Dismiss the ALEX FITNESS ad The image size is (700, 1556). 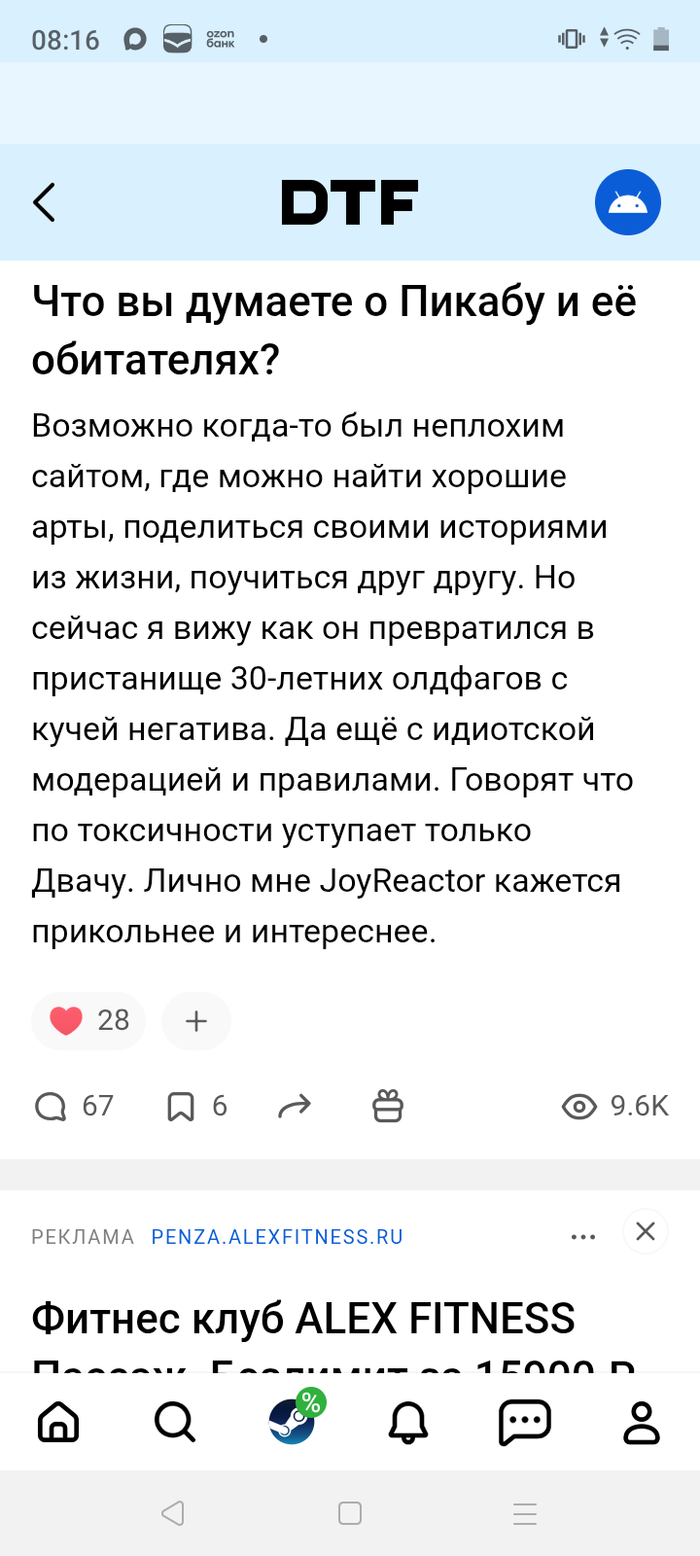point(645,1232)
